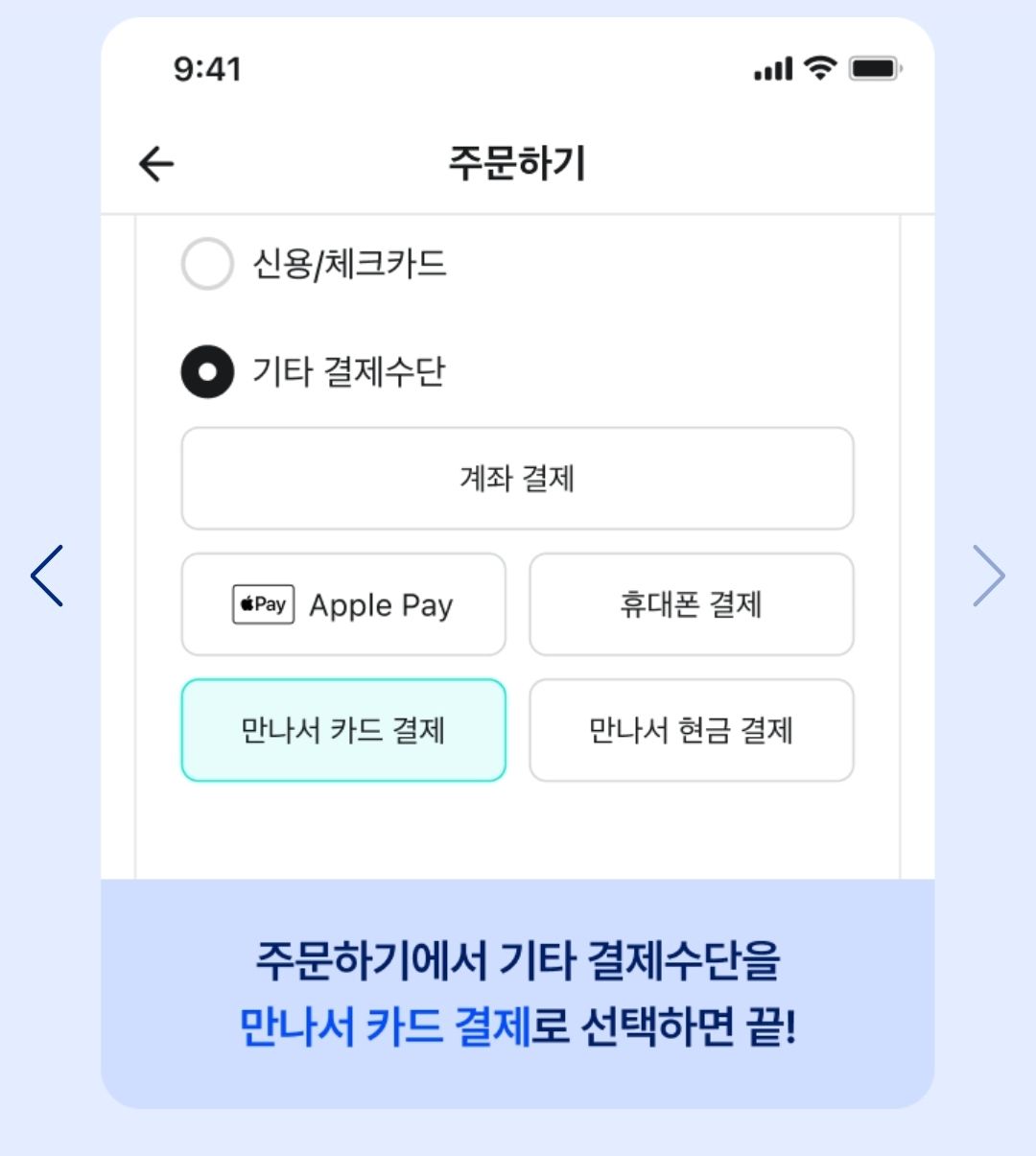Click the Apple Pay logo icon

click(264, 604)
